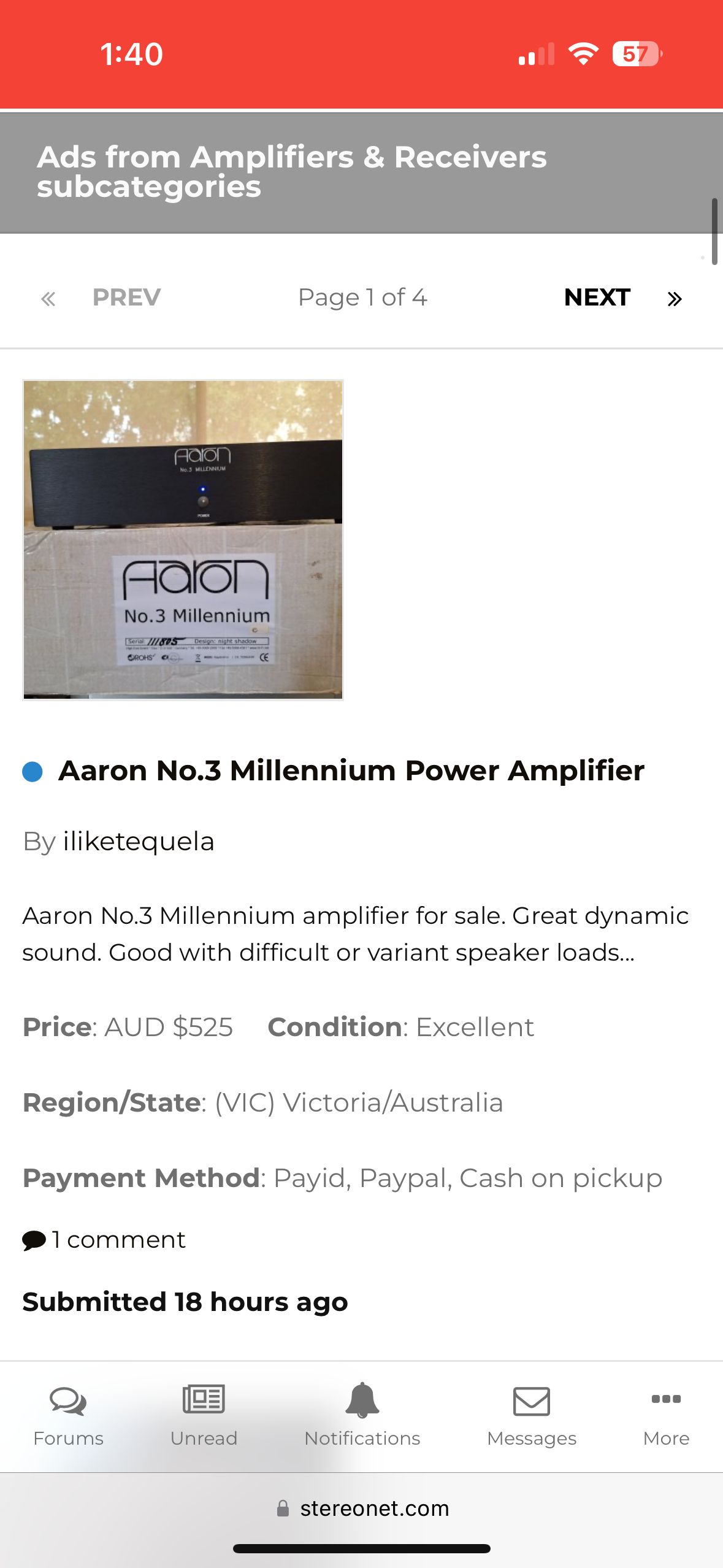Jump to the last page arrow
Image resolution: width=723 pixels, height=1568 pixels.
(675, 299)
